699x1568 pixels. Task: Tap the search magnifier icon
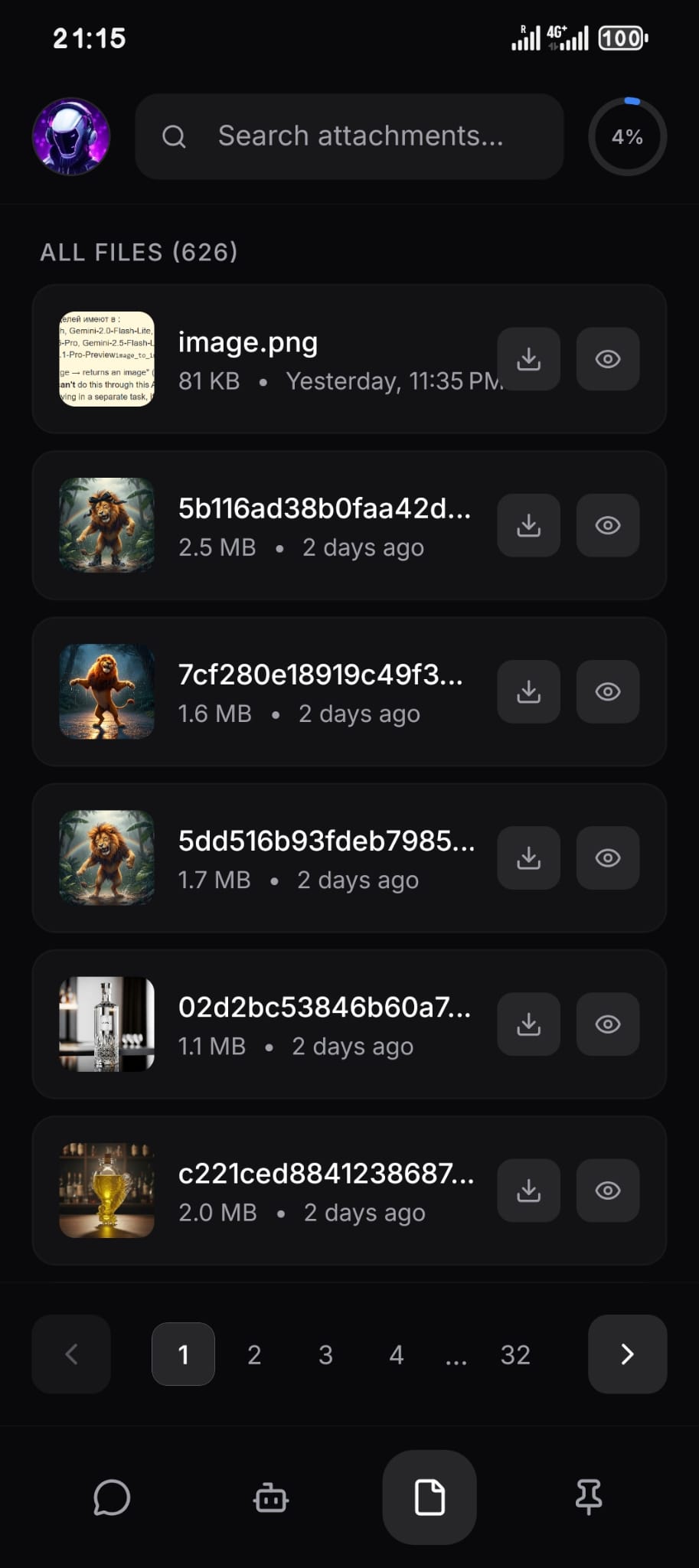coord(174,136)
